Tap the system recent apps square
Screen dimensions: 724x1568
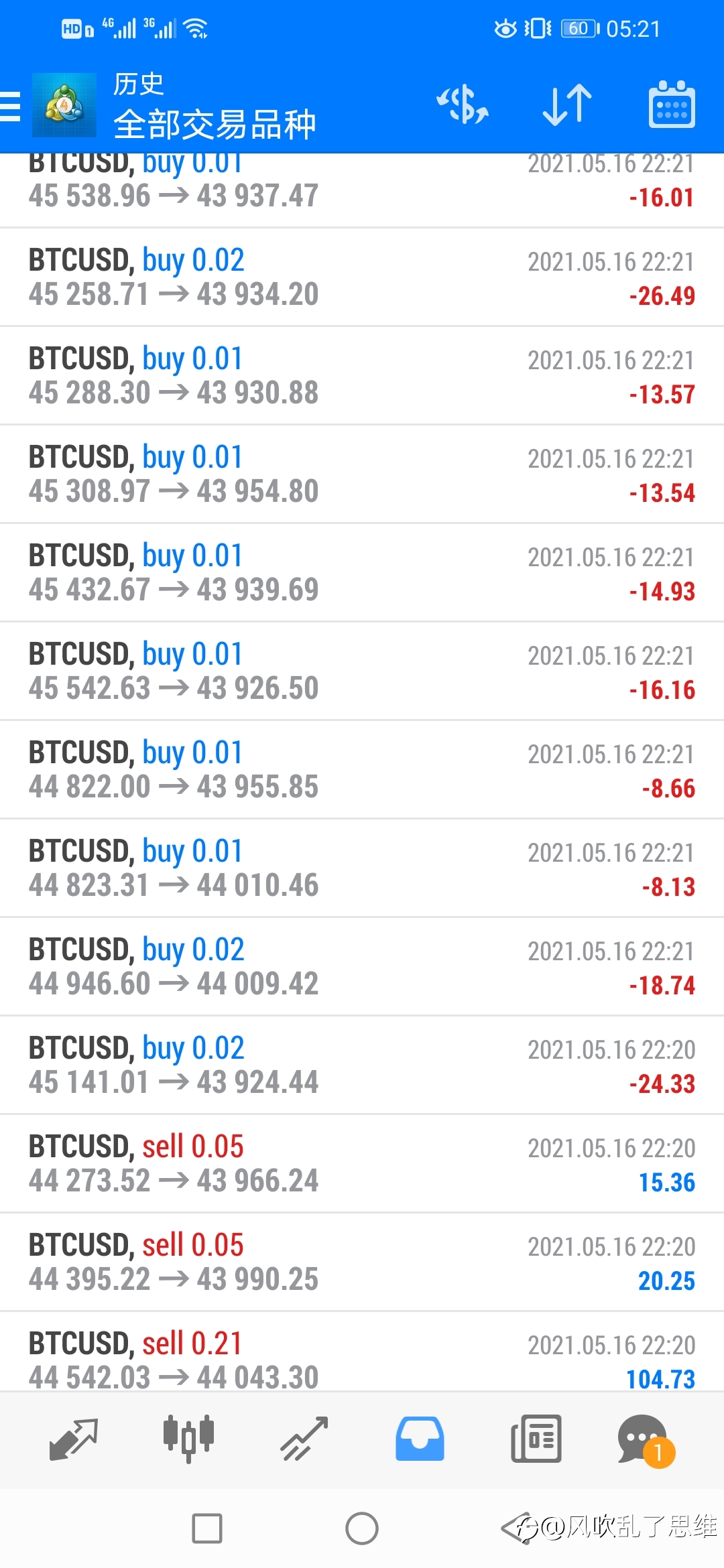(x=207, y=1528)
